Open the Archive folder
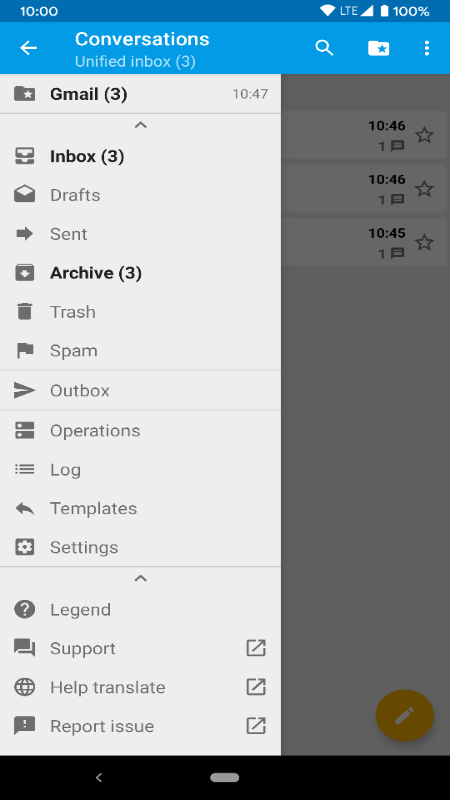Screen dimensions: 450x800 point(140,273)
